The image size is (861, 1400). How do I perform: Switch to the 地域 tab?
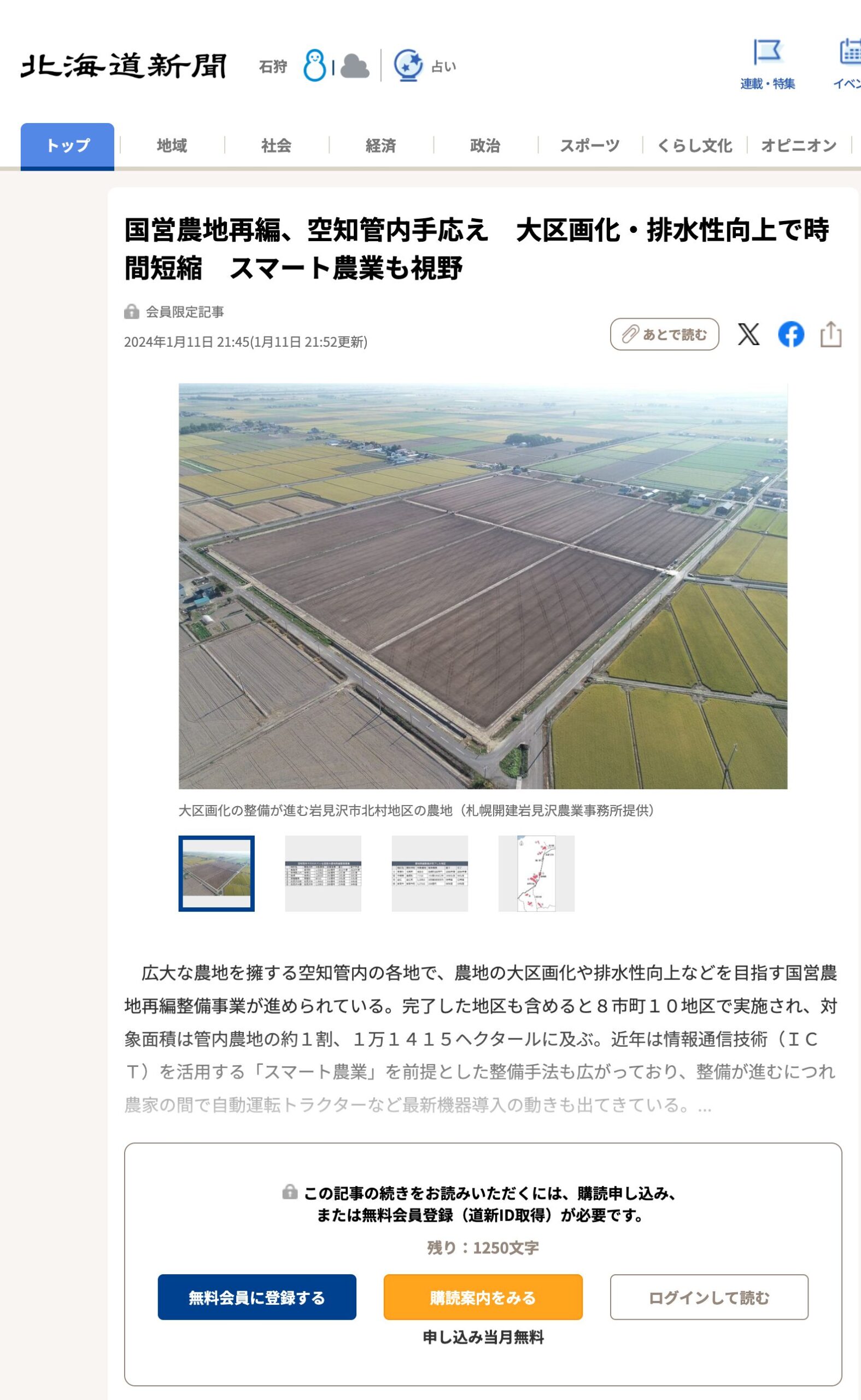[173, 145]
